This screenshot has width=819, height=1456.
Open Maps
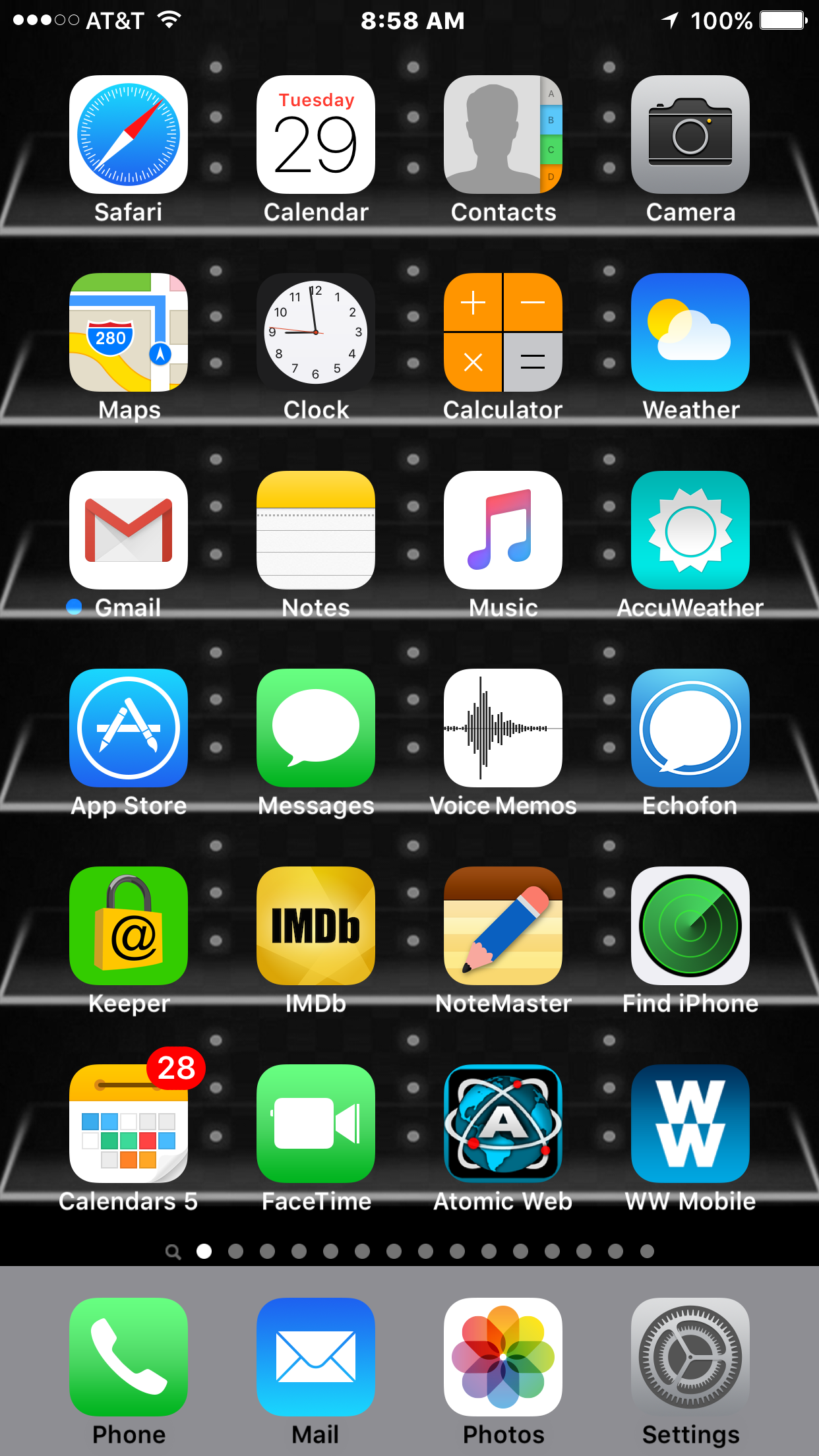click(x=129, y=332)
